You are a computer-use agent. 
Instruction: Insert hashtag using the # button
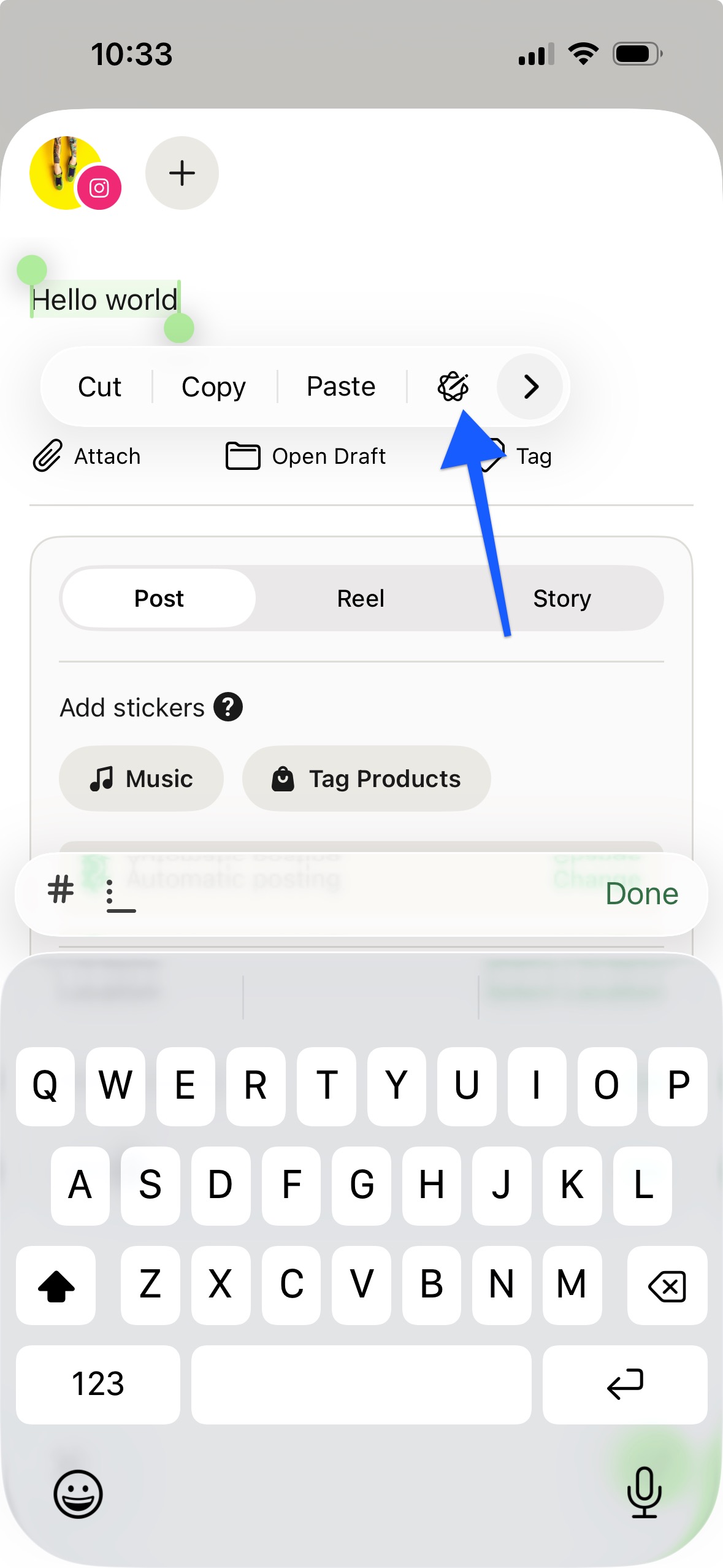point(61,890)
